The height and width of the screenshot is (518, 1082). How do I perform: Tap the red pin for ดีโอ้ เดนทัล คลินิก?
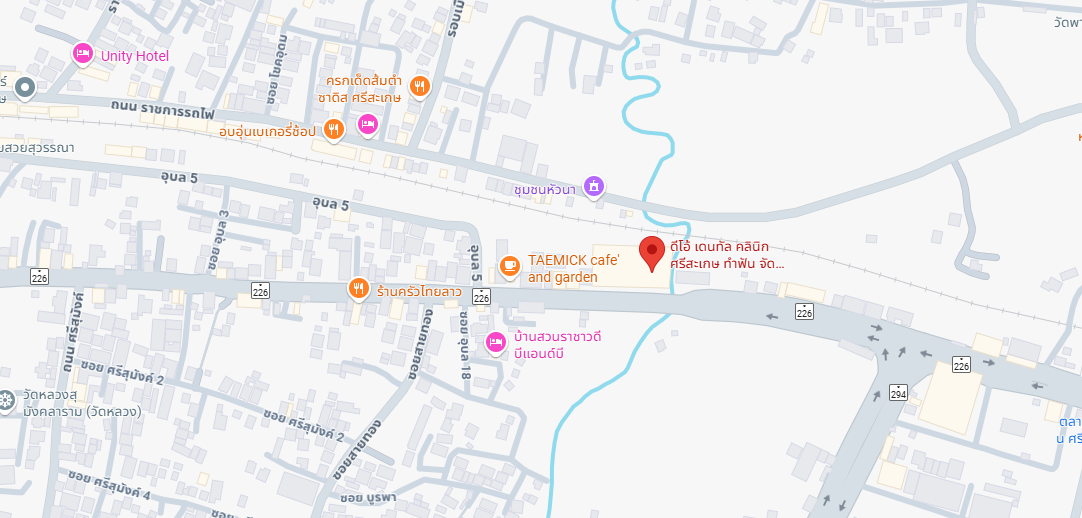coord(653,253)
